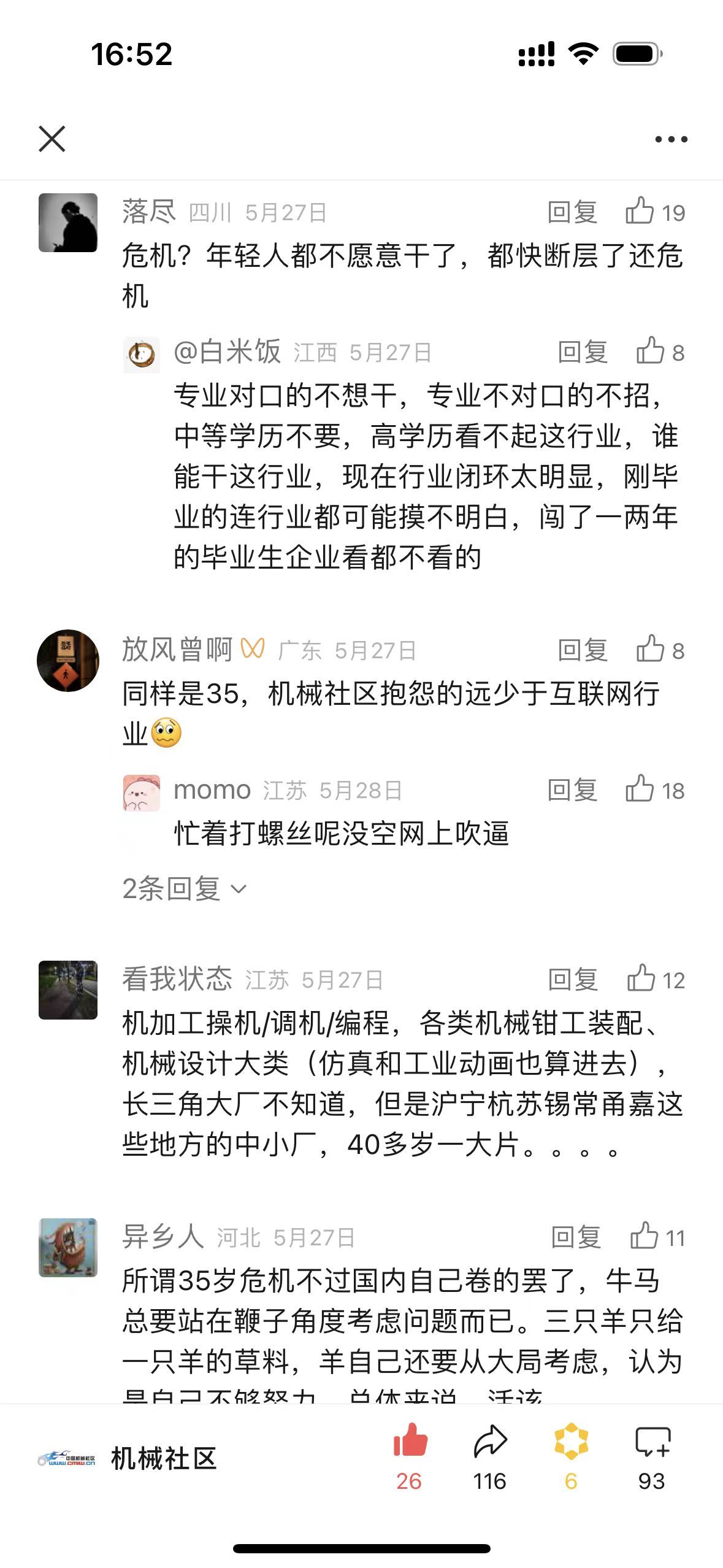Reply to 异乡人's comment
The width and height of the screenshot is (723, 1568).
[576, 1237]
